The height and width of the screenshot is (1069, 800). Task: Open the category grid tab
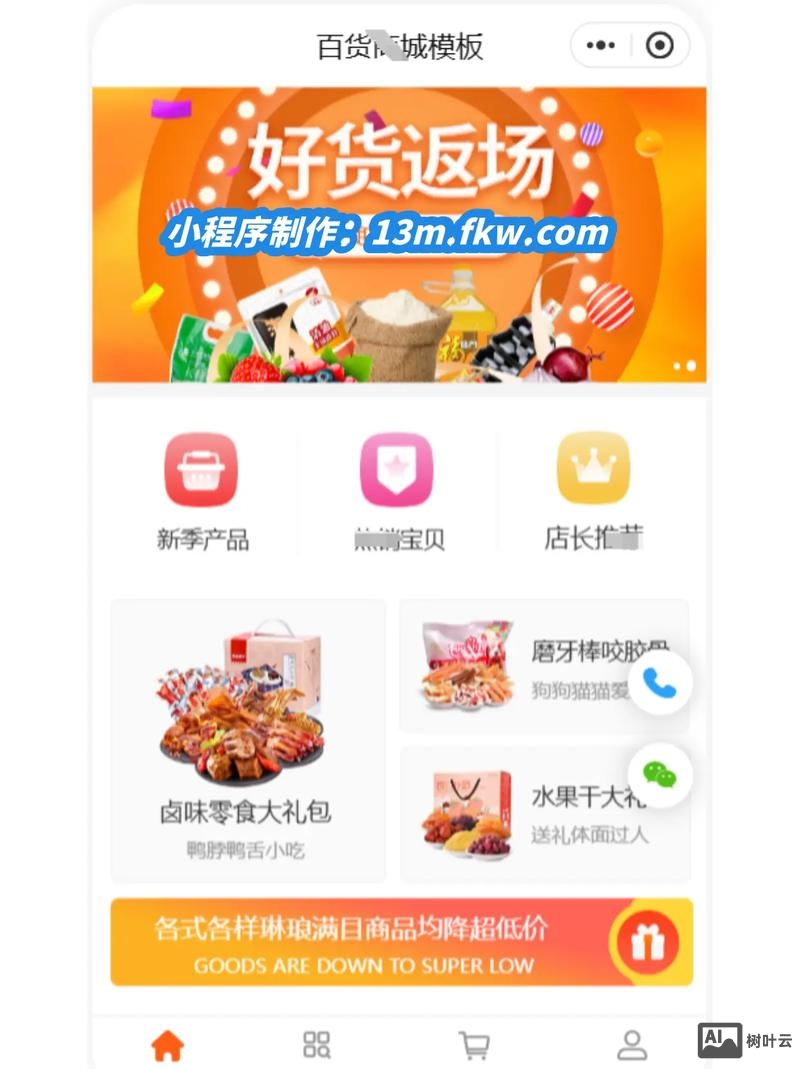(x=316, y=1046)
